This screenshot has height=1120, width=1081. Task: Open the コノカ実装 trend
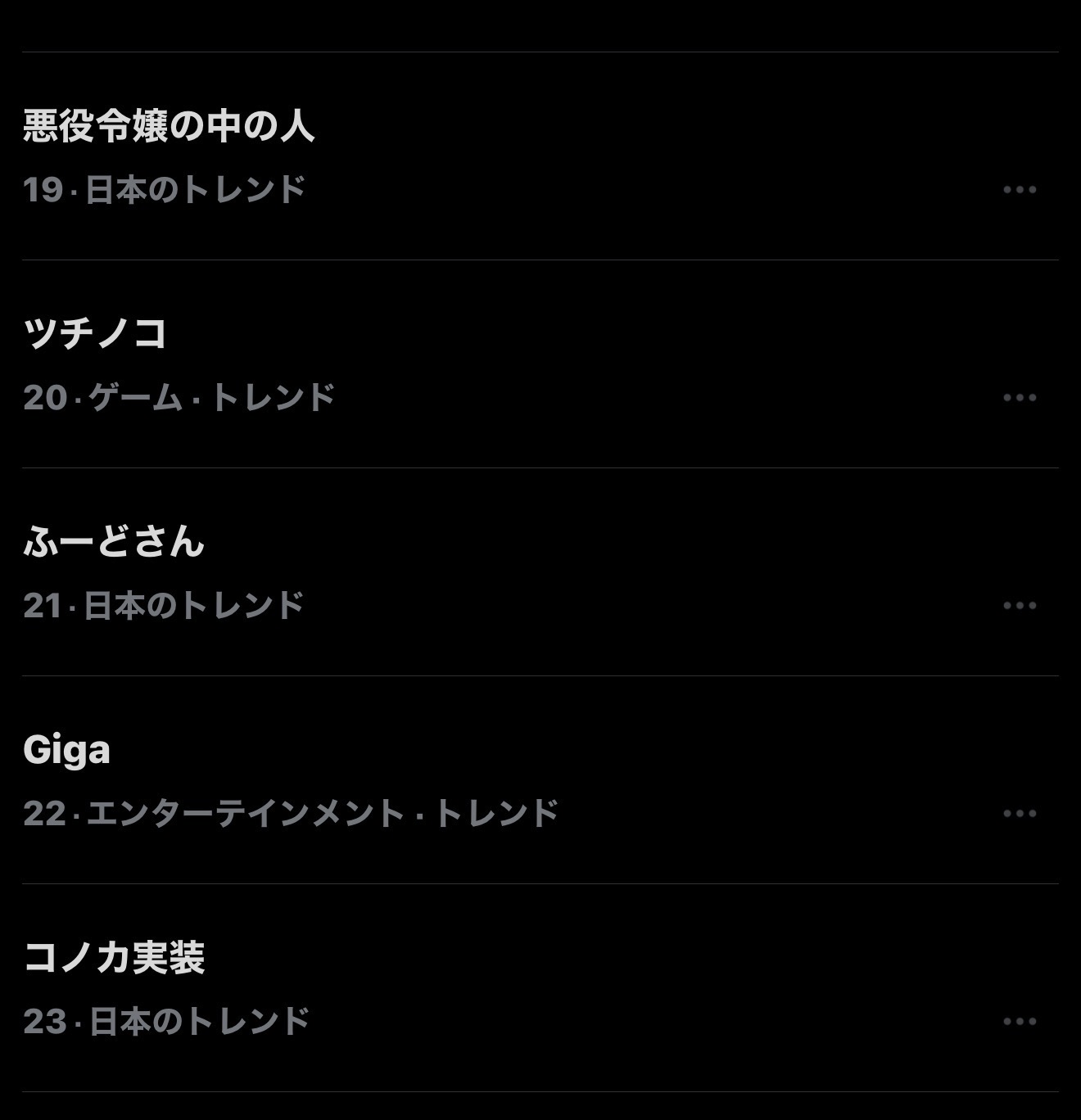115,959
